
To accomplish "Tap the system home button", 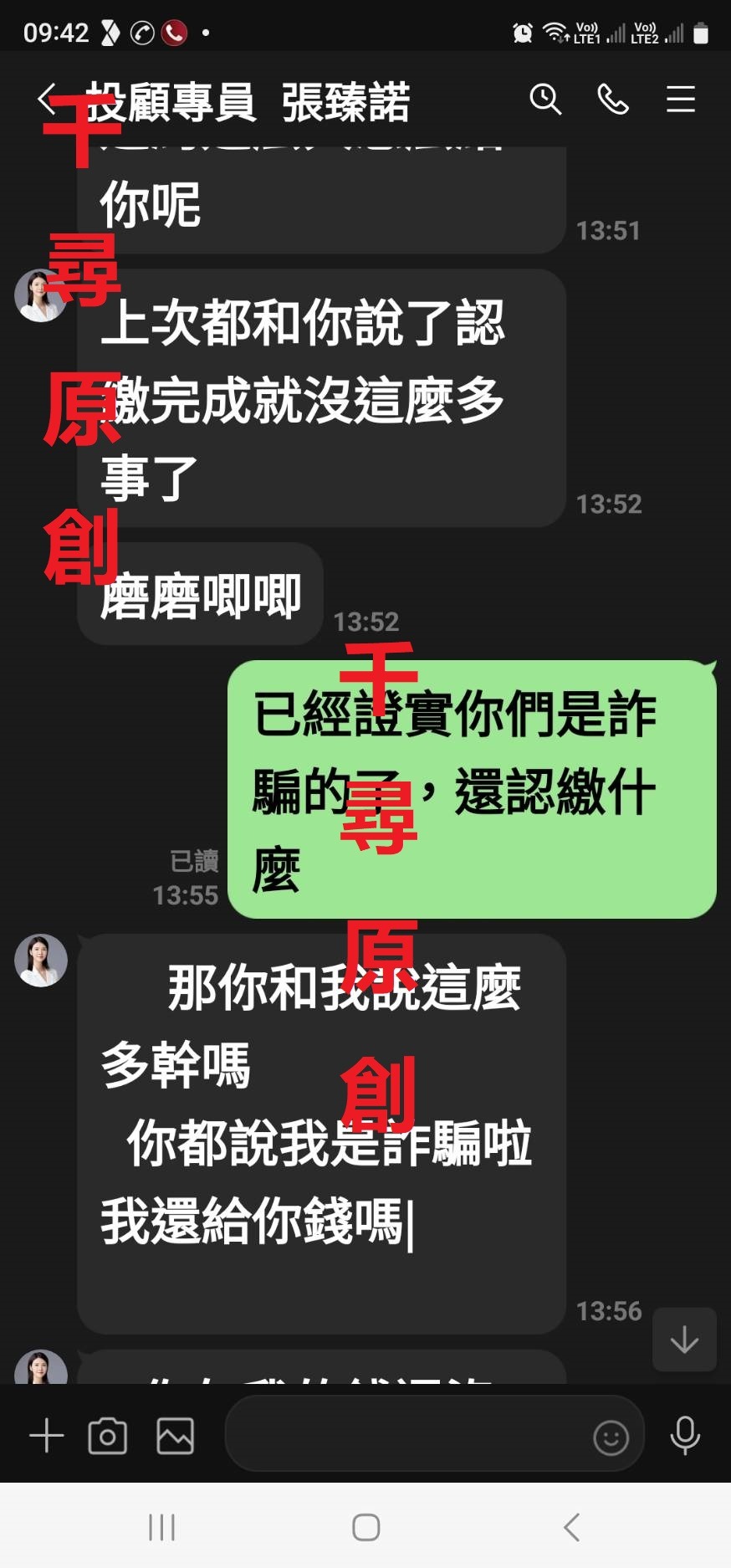I will coord(365,1527).
